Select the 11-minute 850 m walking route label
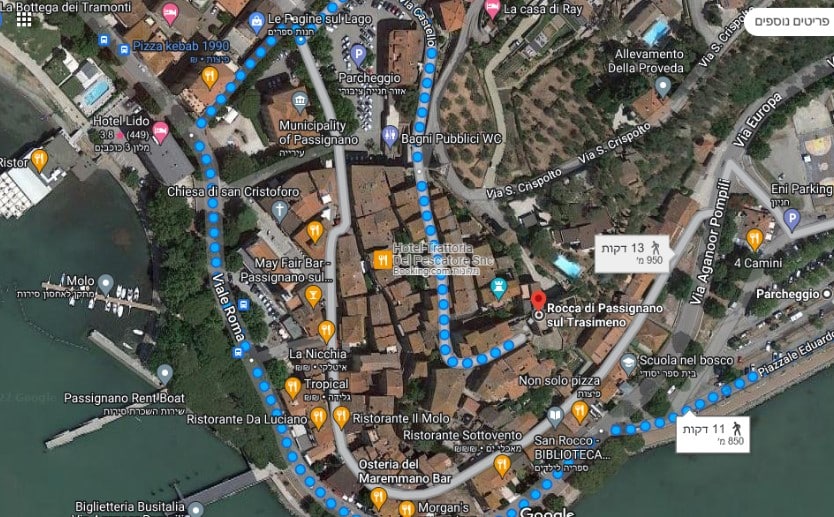The height and width of the screenshot is (517, 834). click(713, 434)
